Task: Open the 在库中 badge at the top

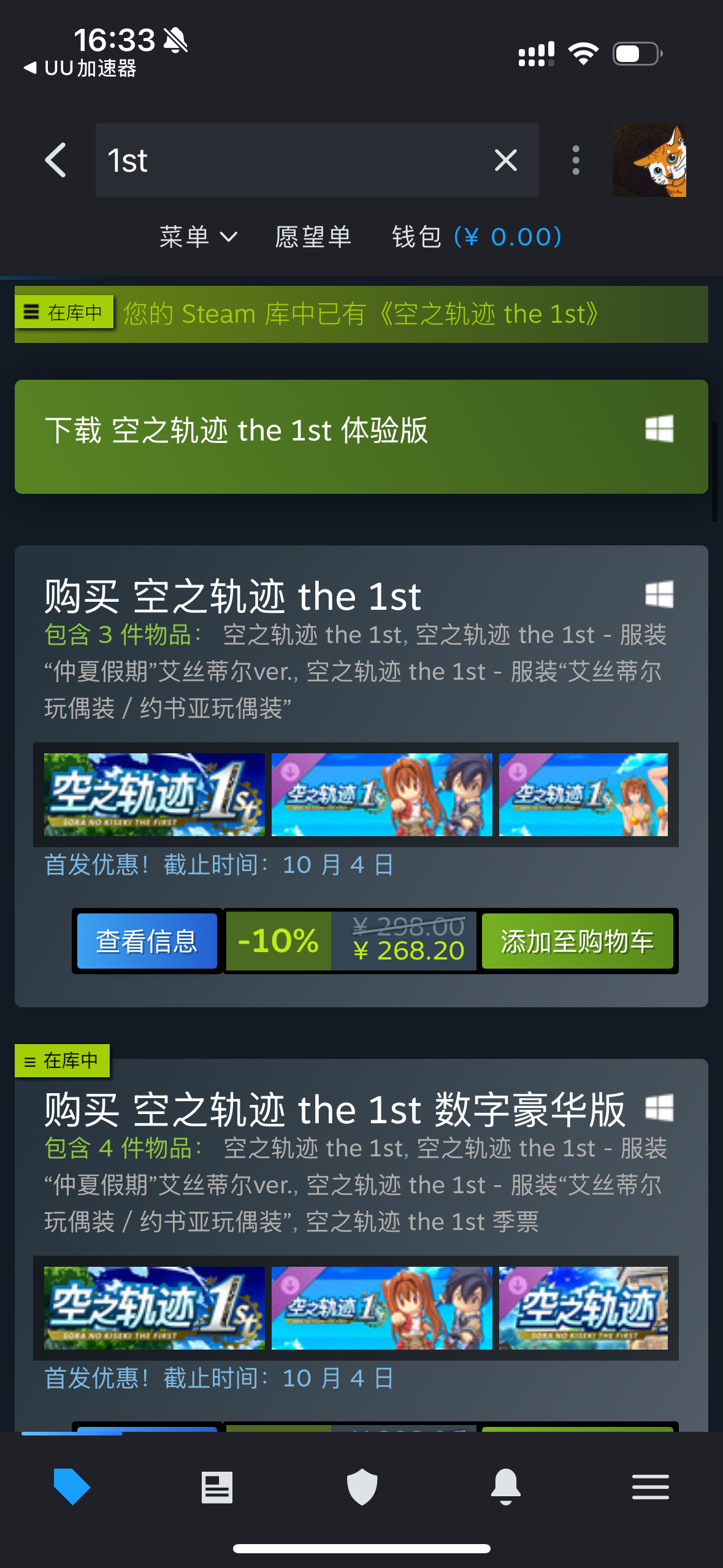Action: click(x=64, y=312)
